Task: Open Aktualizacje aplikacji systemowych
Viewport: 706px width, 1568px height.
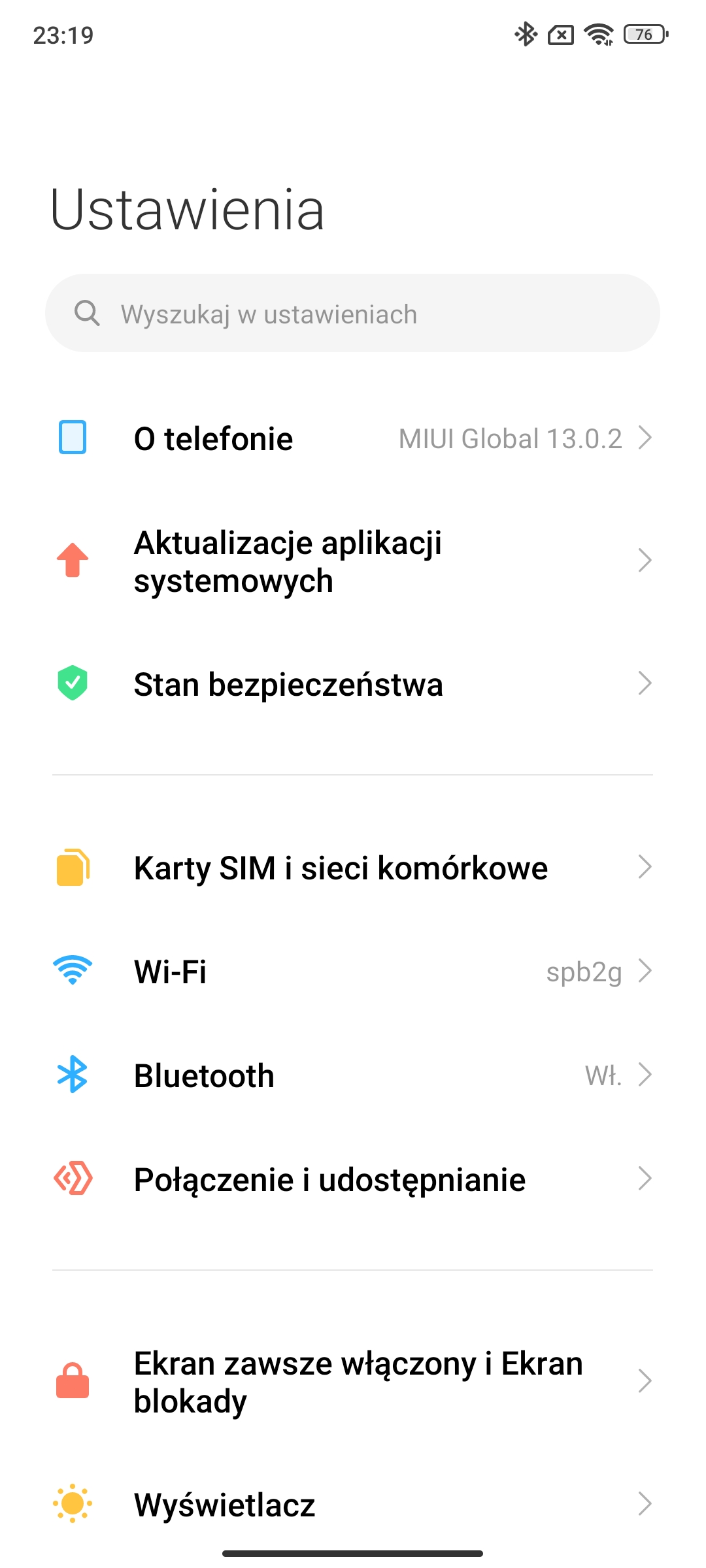Action: [x=352, y=561]
